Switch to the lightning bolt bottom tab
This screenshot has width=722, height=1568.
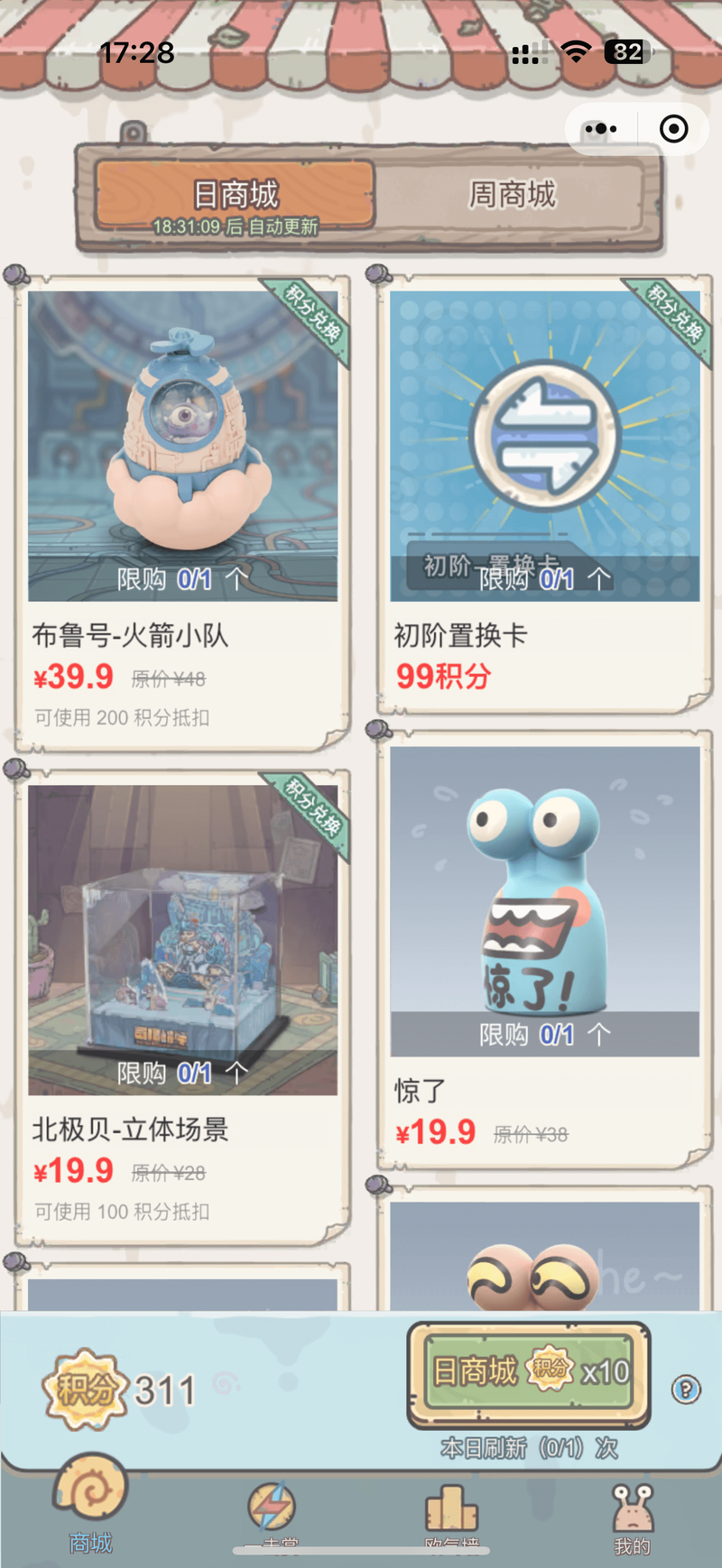(272, 1511)
